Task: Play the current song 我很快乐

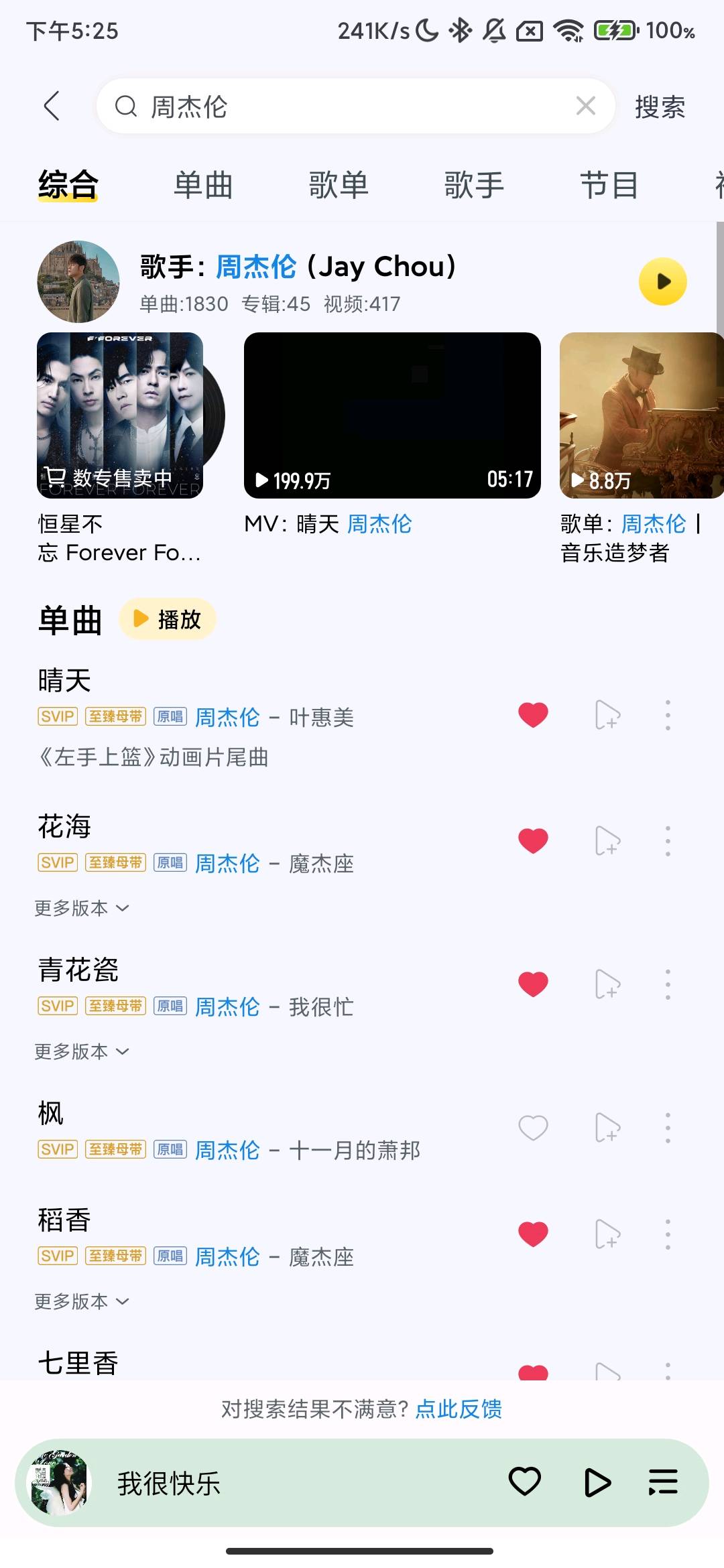Action: (x=596, y=1482)
